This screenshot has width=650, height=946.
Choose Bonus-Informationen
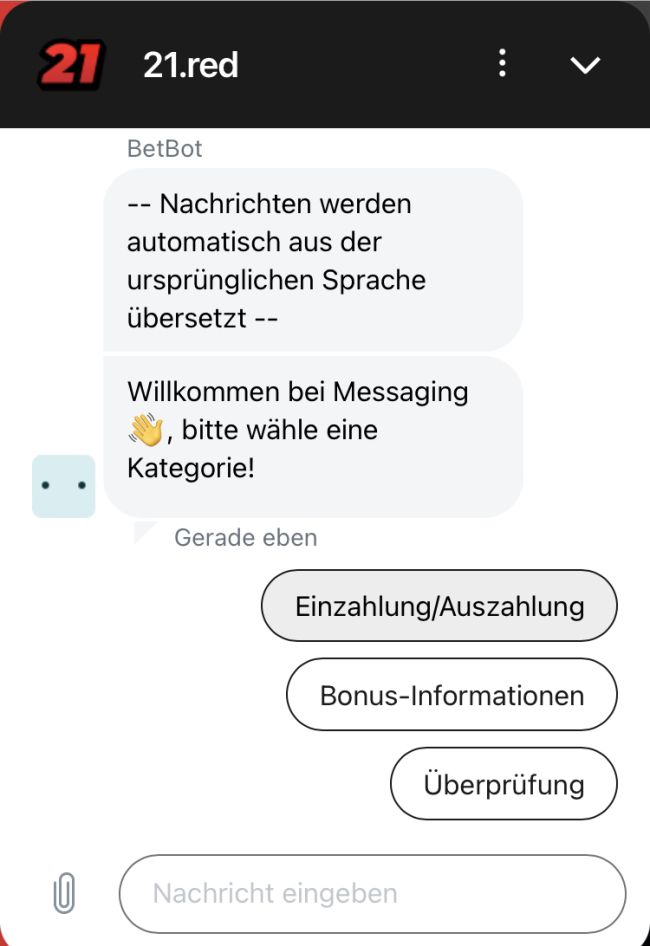(x=451, y=695)
